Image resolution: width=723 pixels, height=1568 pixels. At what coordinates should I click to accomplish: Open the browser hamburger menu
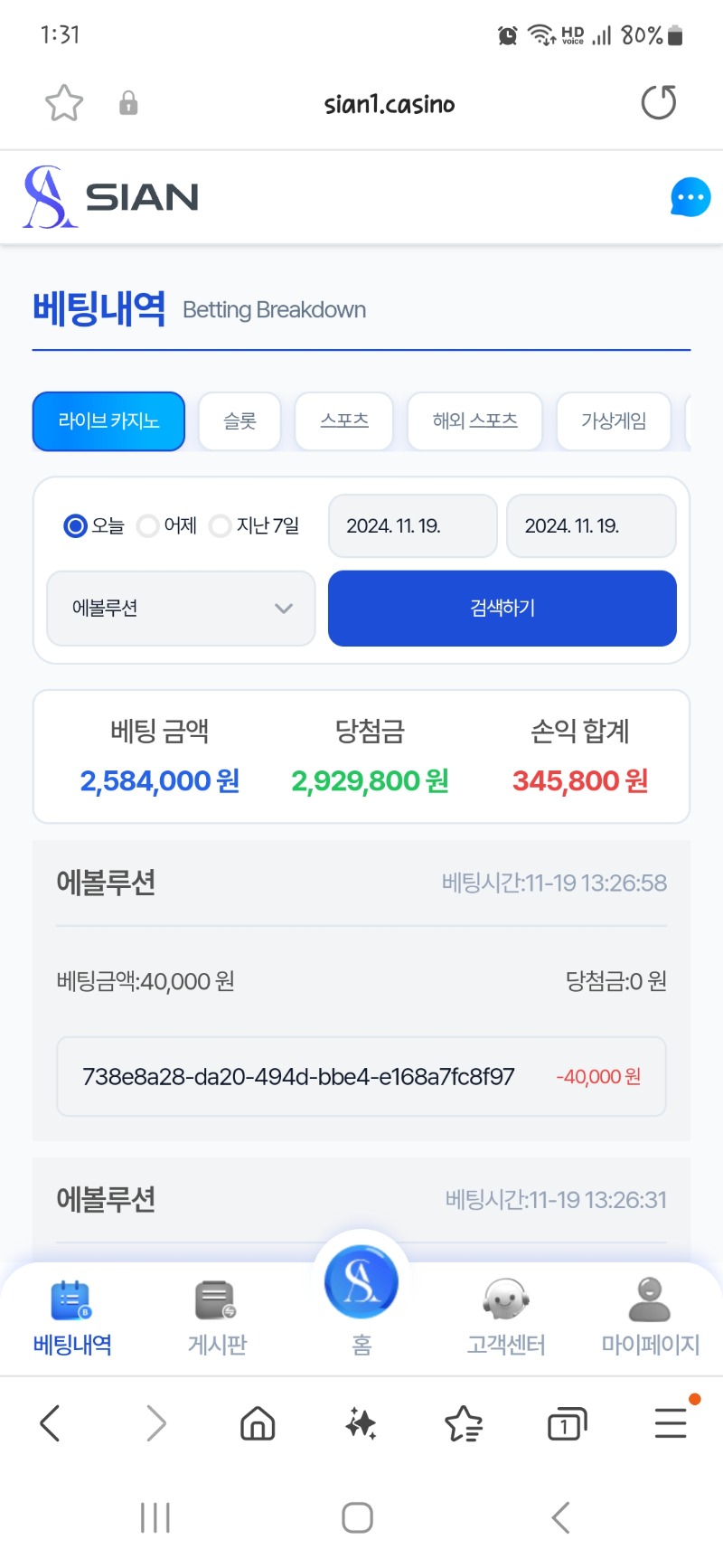(671, 1423)
